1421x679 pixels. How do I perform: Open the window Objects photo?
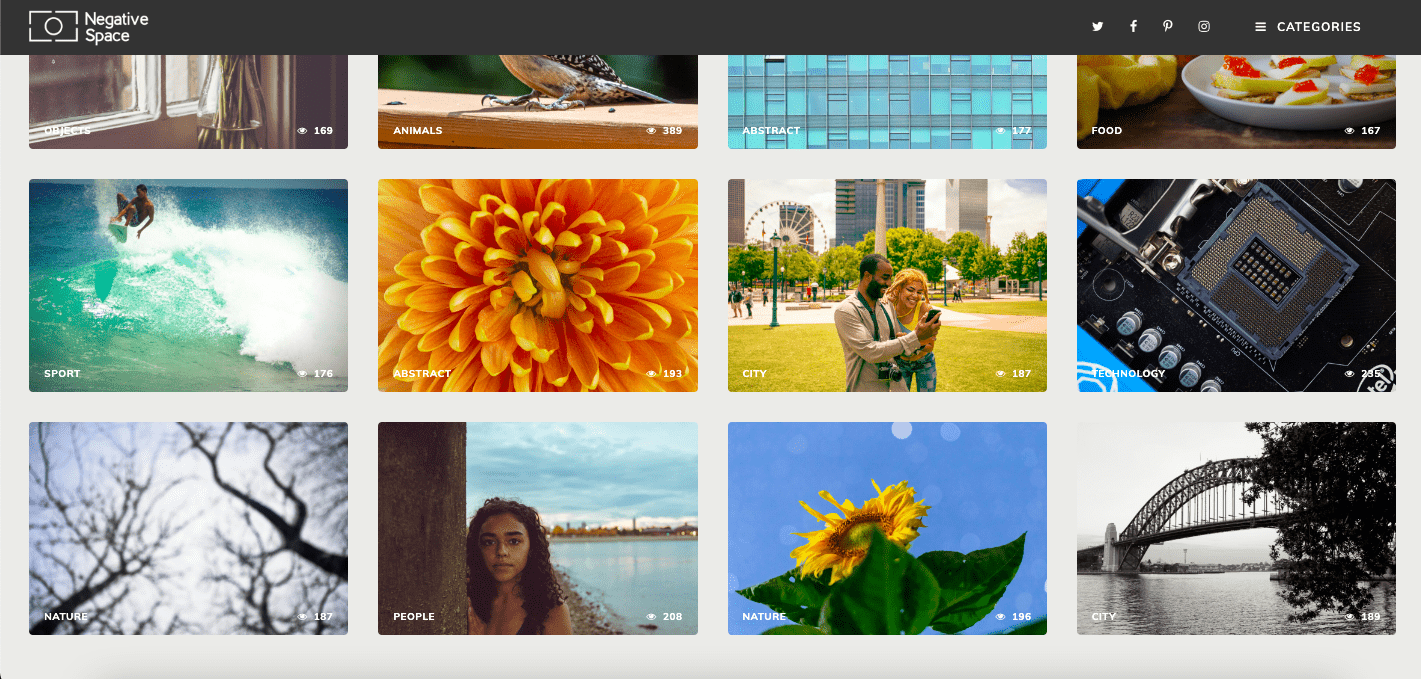pyautogui.click(x=188, y=100)
